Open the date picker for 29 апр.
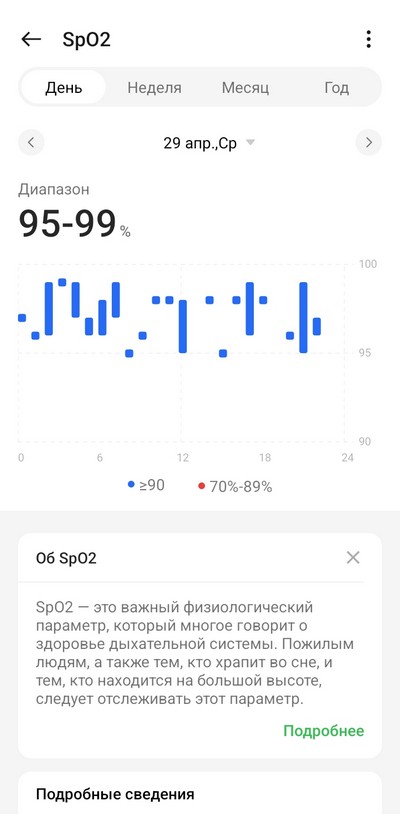Screen dimensions: 400x814 [209, 143]
